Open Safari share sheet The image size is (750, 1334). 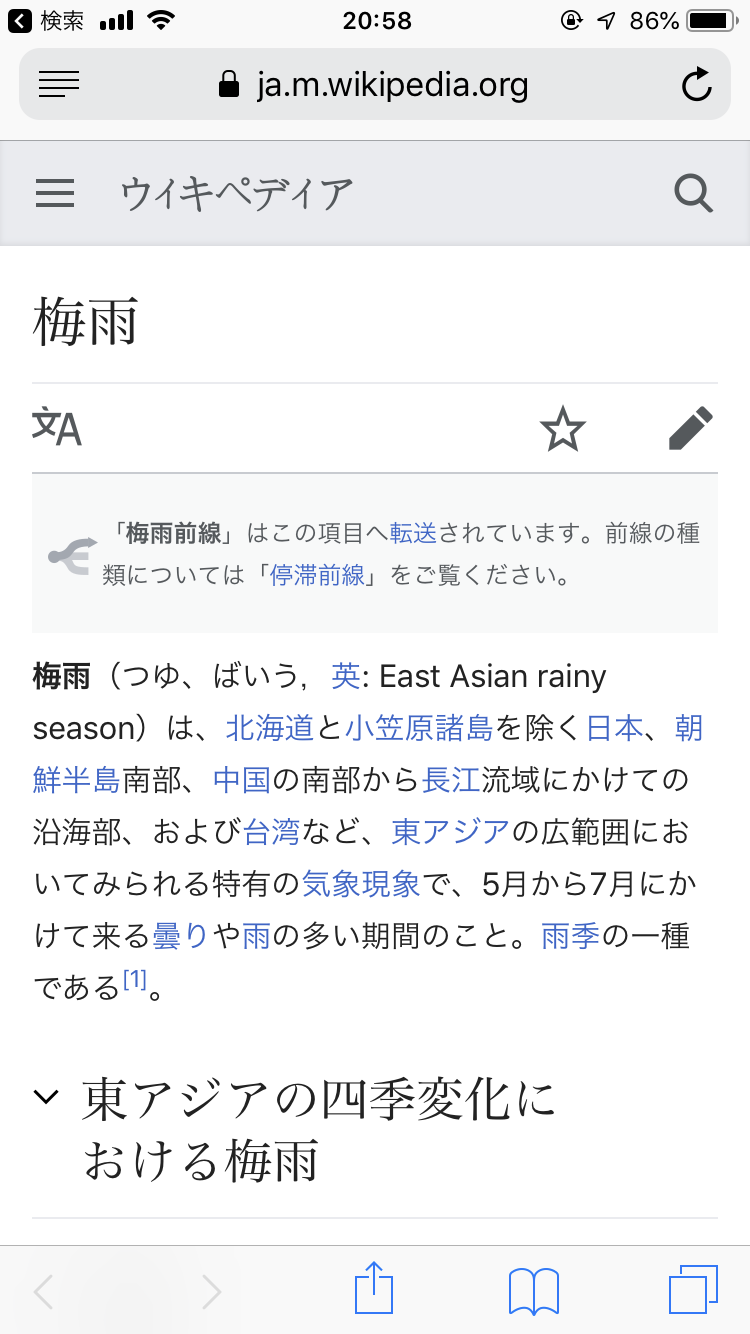375,1290
